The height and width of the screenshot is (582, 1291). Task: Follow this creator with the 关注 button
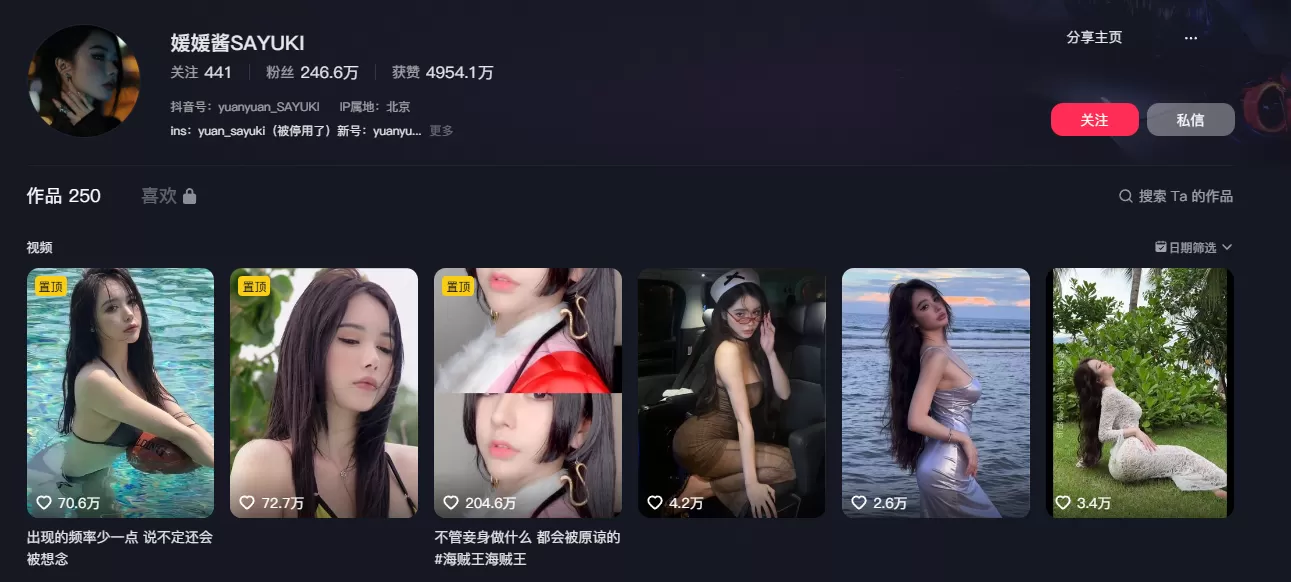pyautogui.click(x=1094, y=120)
